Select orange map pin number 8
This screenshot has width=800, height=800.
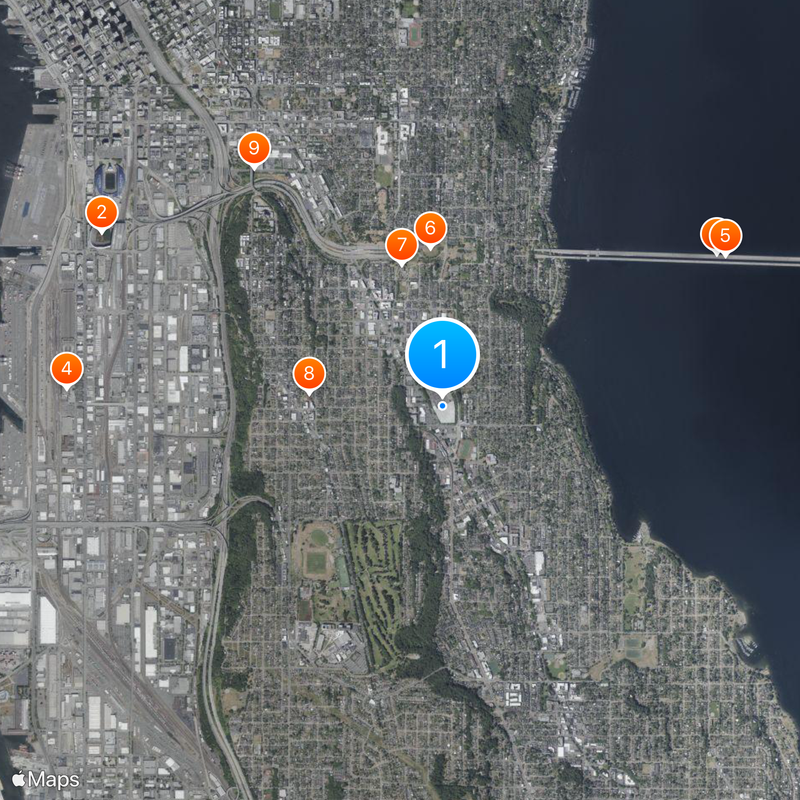309,374
